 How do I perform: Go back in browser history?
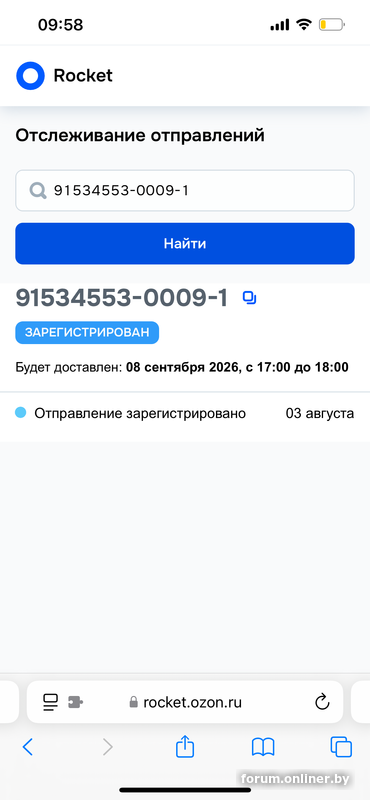(28, 747)
